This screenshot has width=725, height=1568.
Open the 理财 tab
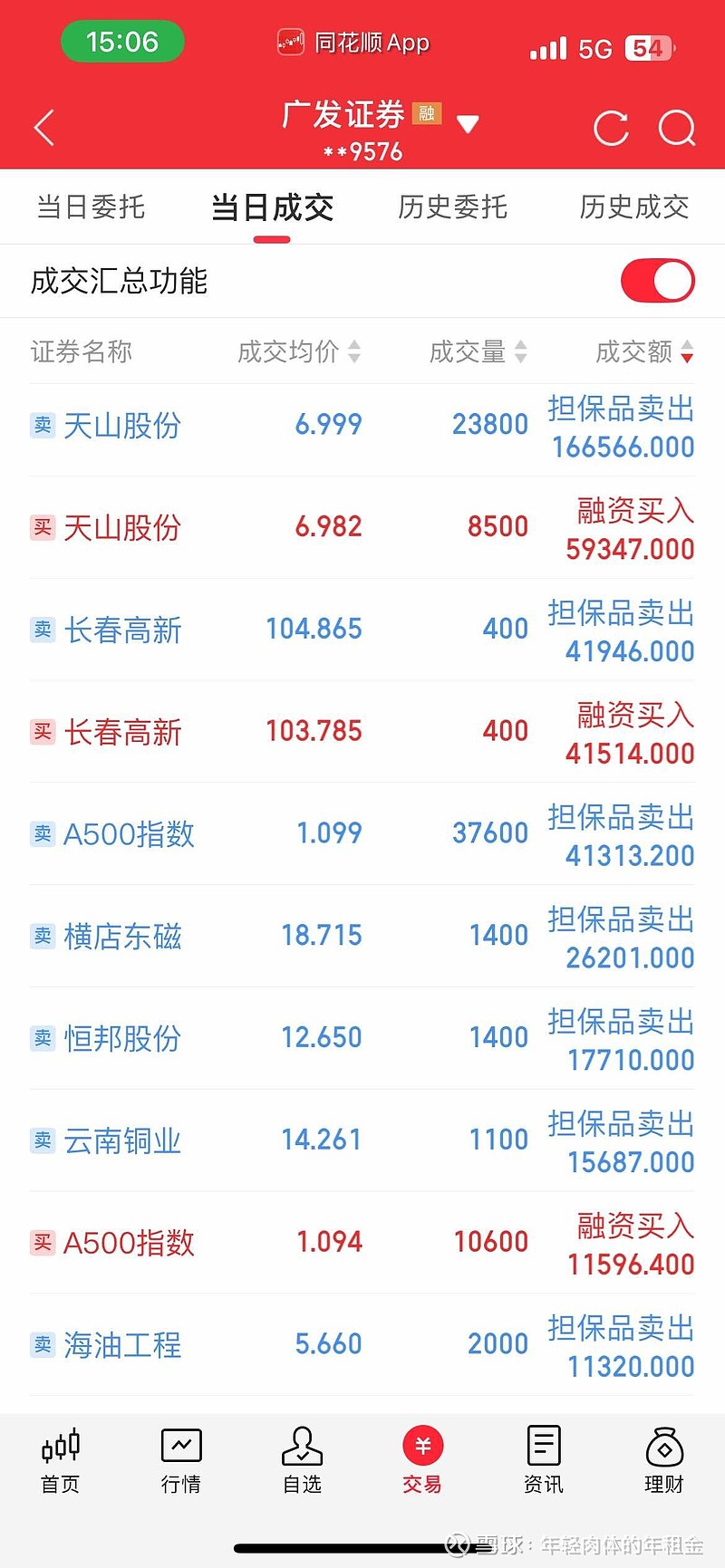coord(664,1460)
